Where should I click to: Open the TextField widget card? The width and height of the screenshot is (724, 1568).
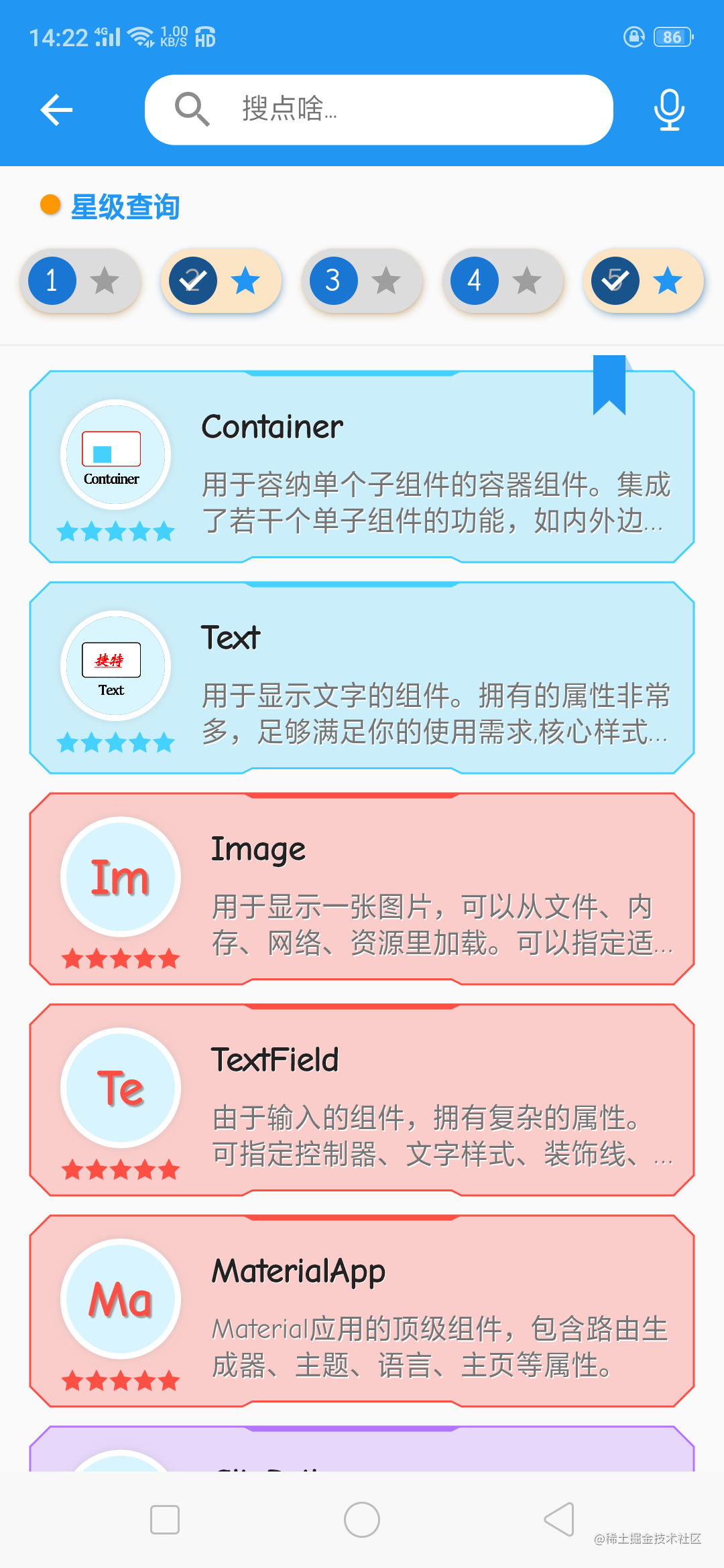tap(362, 1100)
